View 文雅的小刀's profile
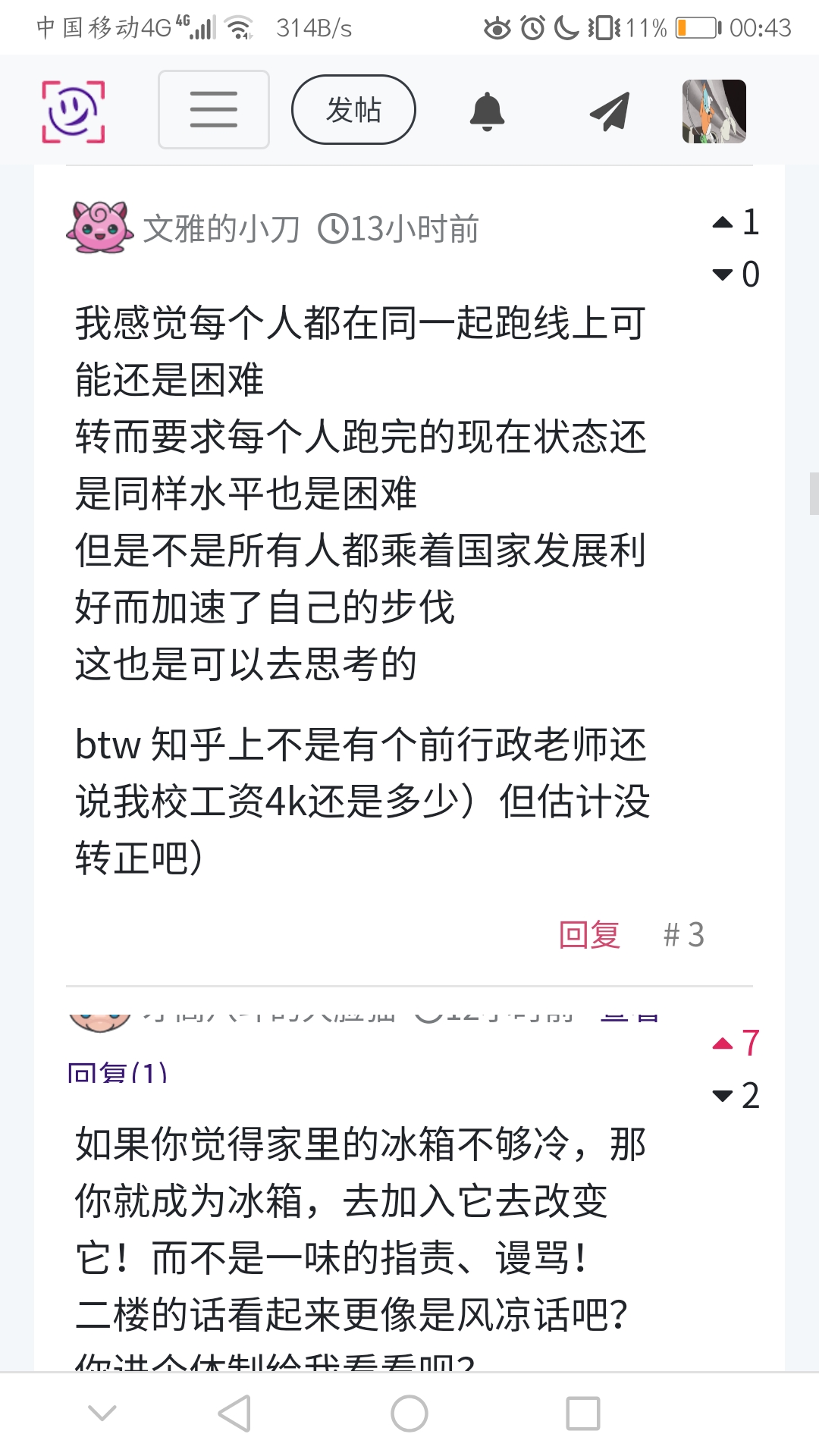The image size is (819, 1456). [221, 228]
